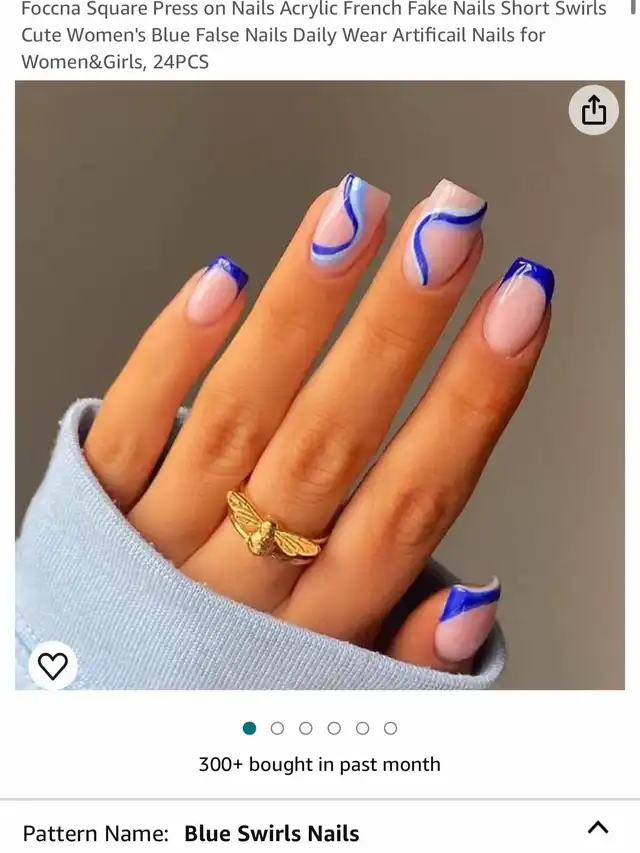Collapse the Pattern Name section
Image resolution: width=640 pixels, height=853 pixels.
[597, 827]
